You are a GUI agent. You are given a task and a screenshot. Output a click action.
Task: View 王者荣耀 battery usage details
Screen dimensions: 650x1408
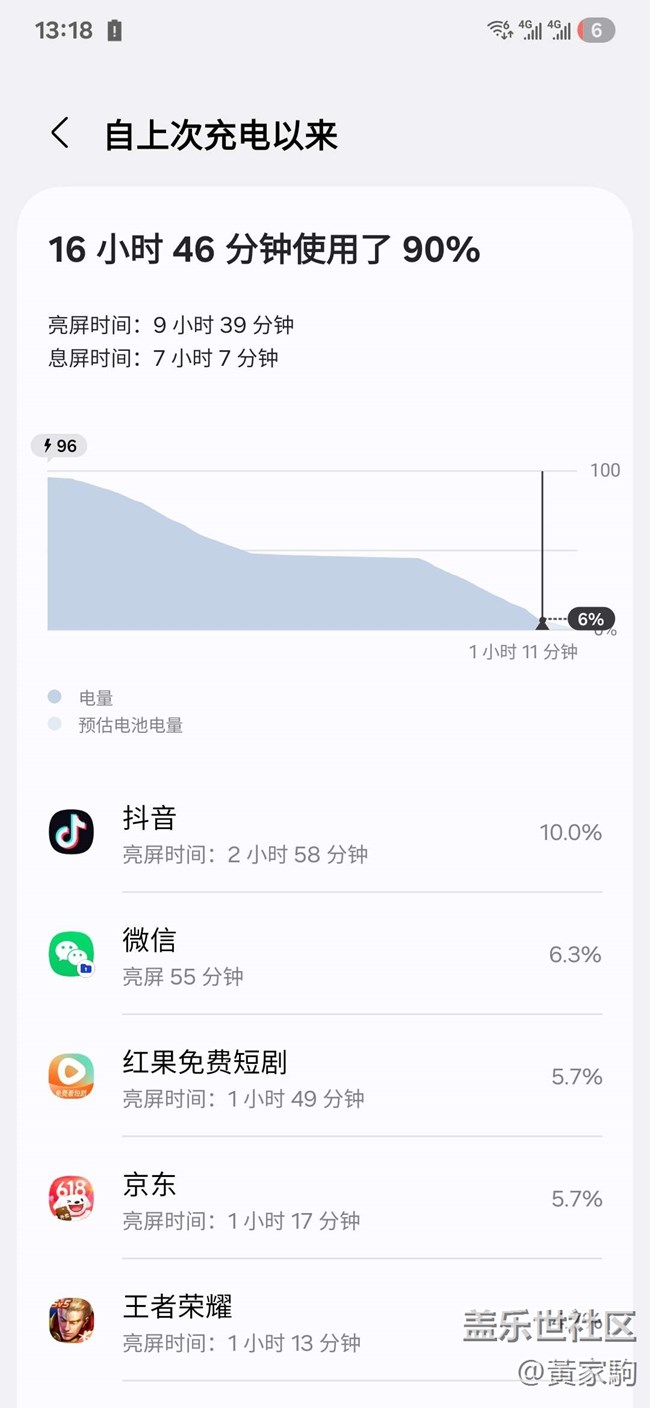pos(325,1320)
